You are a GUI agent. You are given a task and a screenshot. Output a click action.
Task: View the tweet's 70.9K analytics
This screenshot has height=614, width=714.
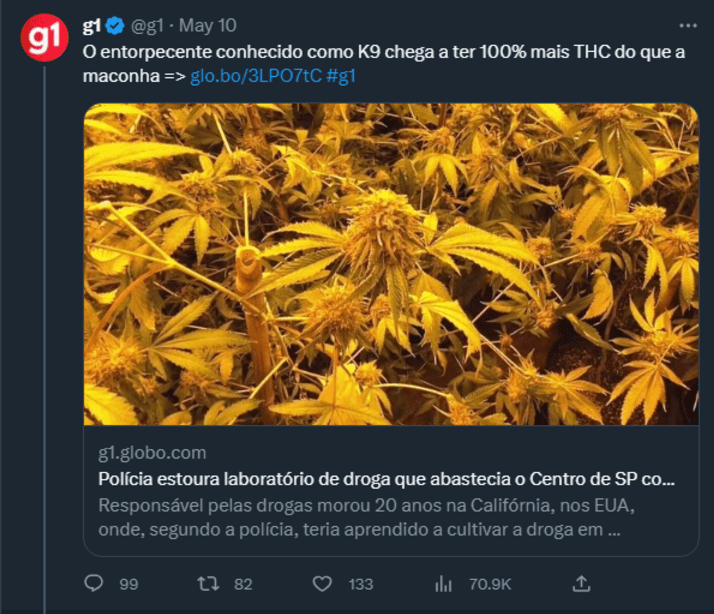point(443,583)
